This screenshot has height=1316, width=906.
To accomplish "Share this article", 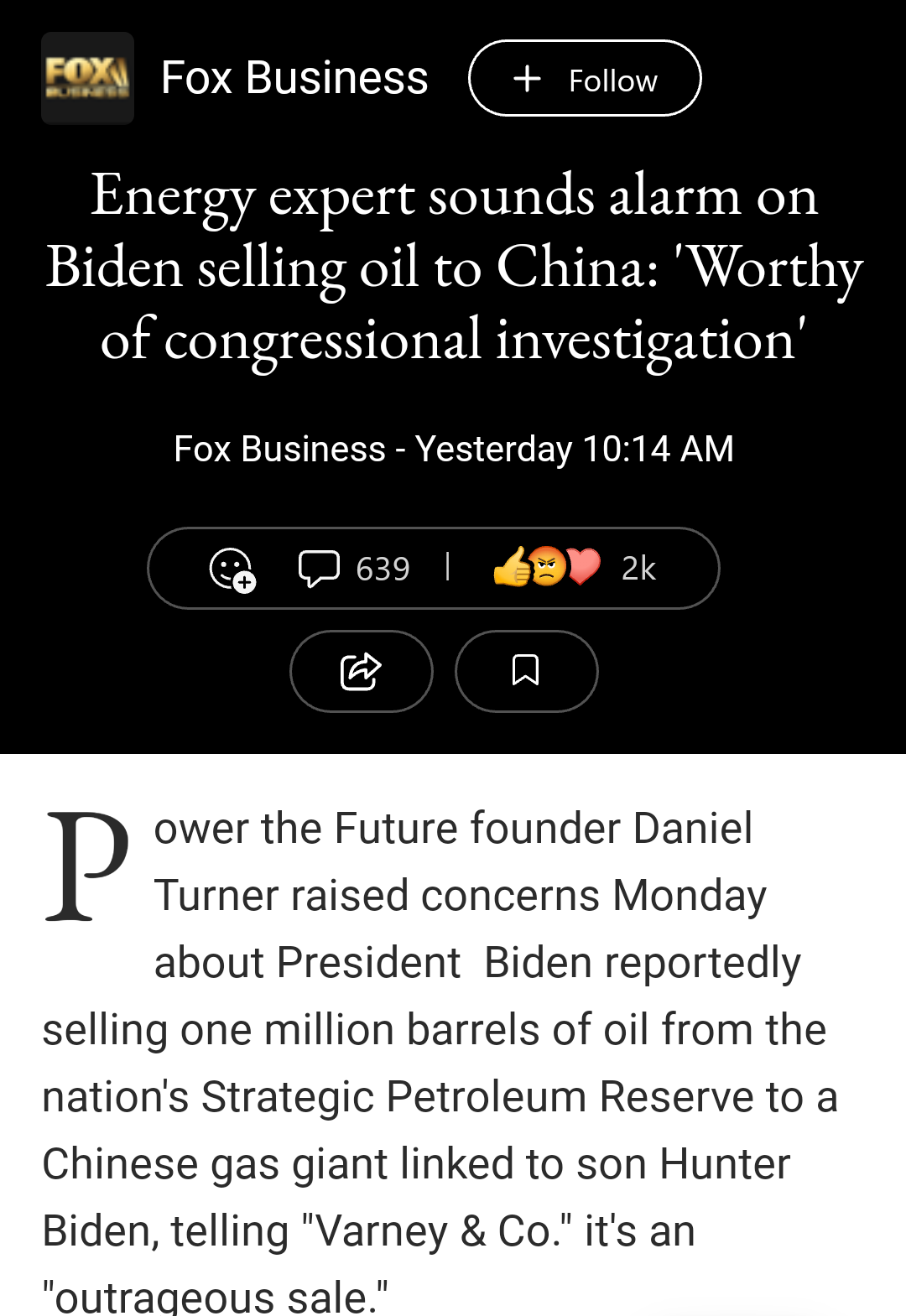I will pyautogui.click(x=361, y=671).
